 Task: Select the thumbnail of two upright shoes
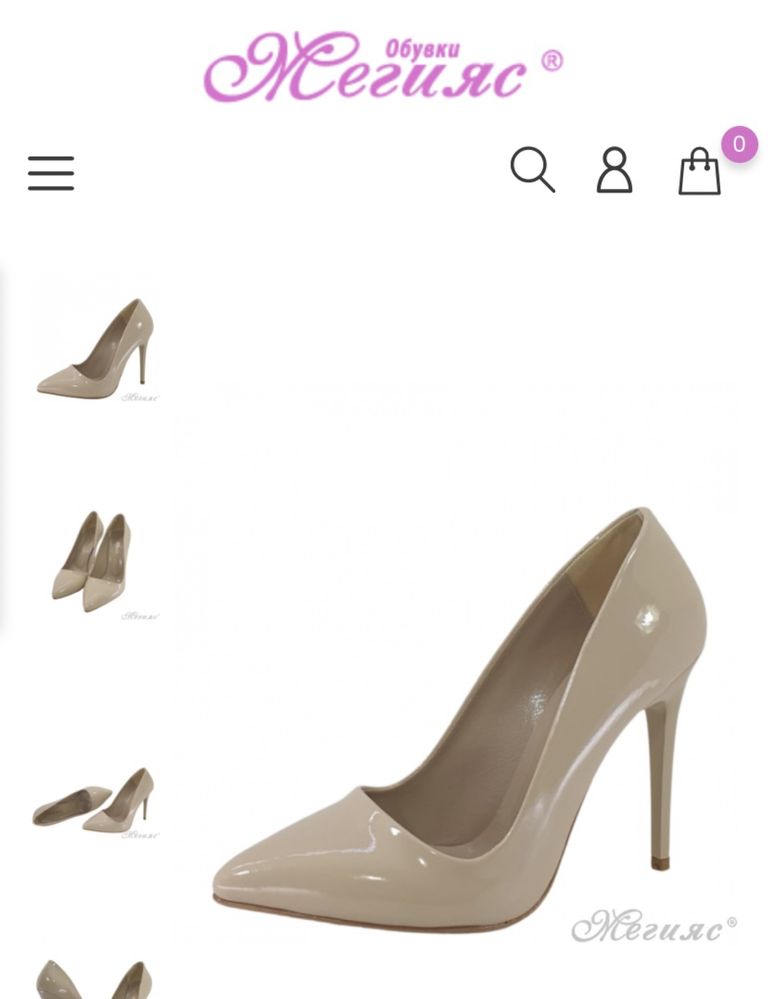click(x=95, y=562)
